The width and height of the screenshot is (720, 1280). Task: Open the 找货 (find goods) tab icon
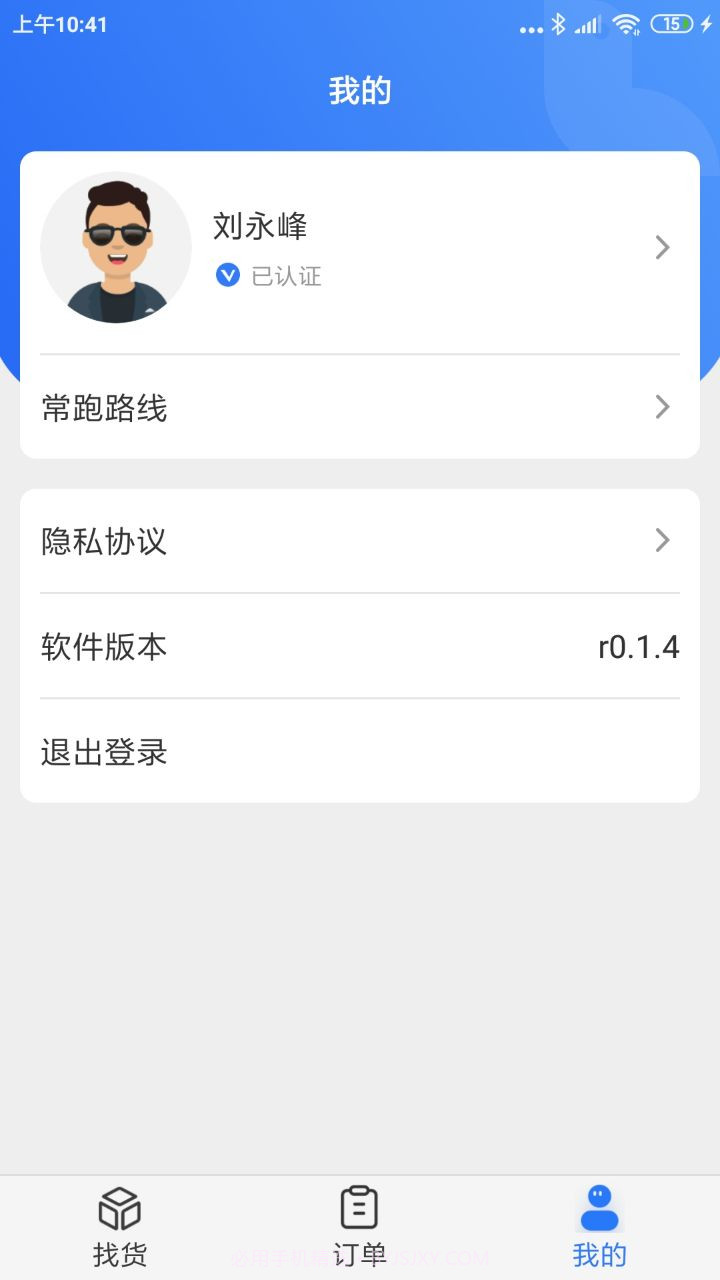120,1206
